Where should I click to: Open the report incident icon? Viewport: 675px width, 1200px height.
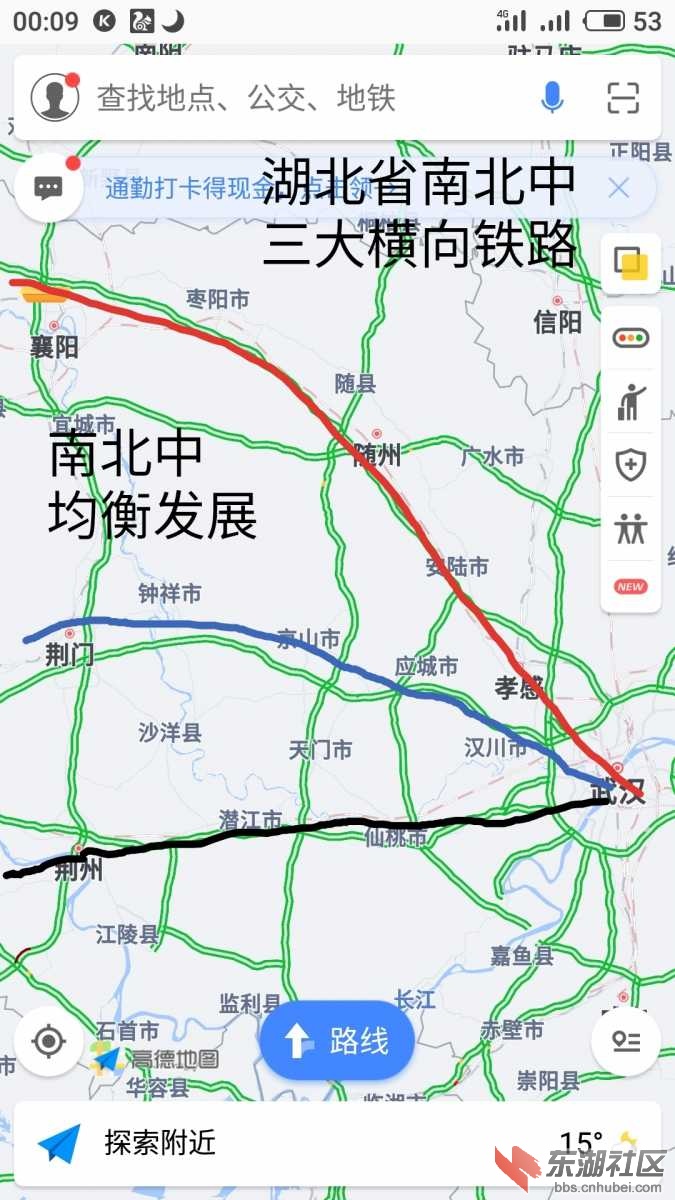[x=631, y=402]
